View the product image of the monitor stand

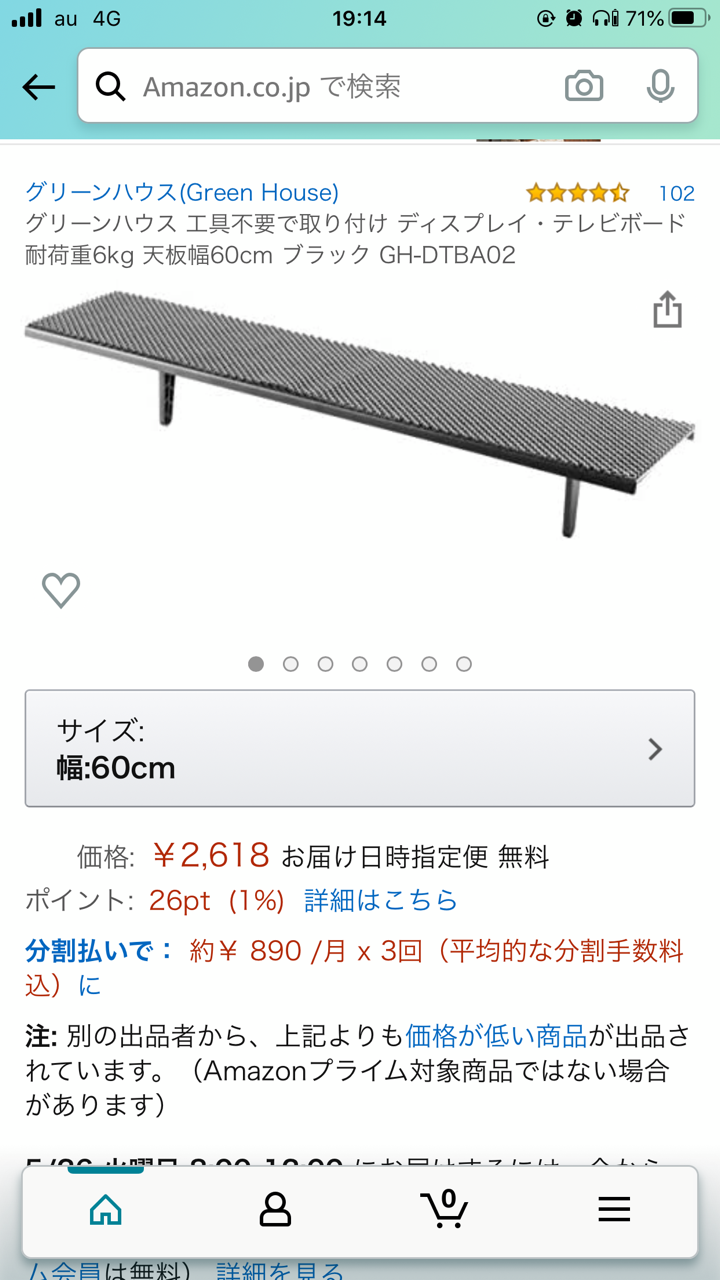(x=360, y=413)
